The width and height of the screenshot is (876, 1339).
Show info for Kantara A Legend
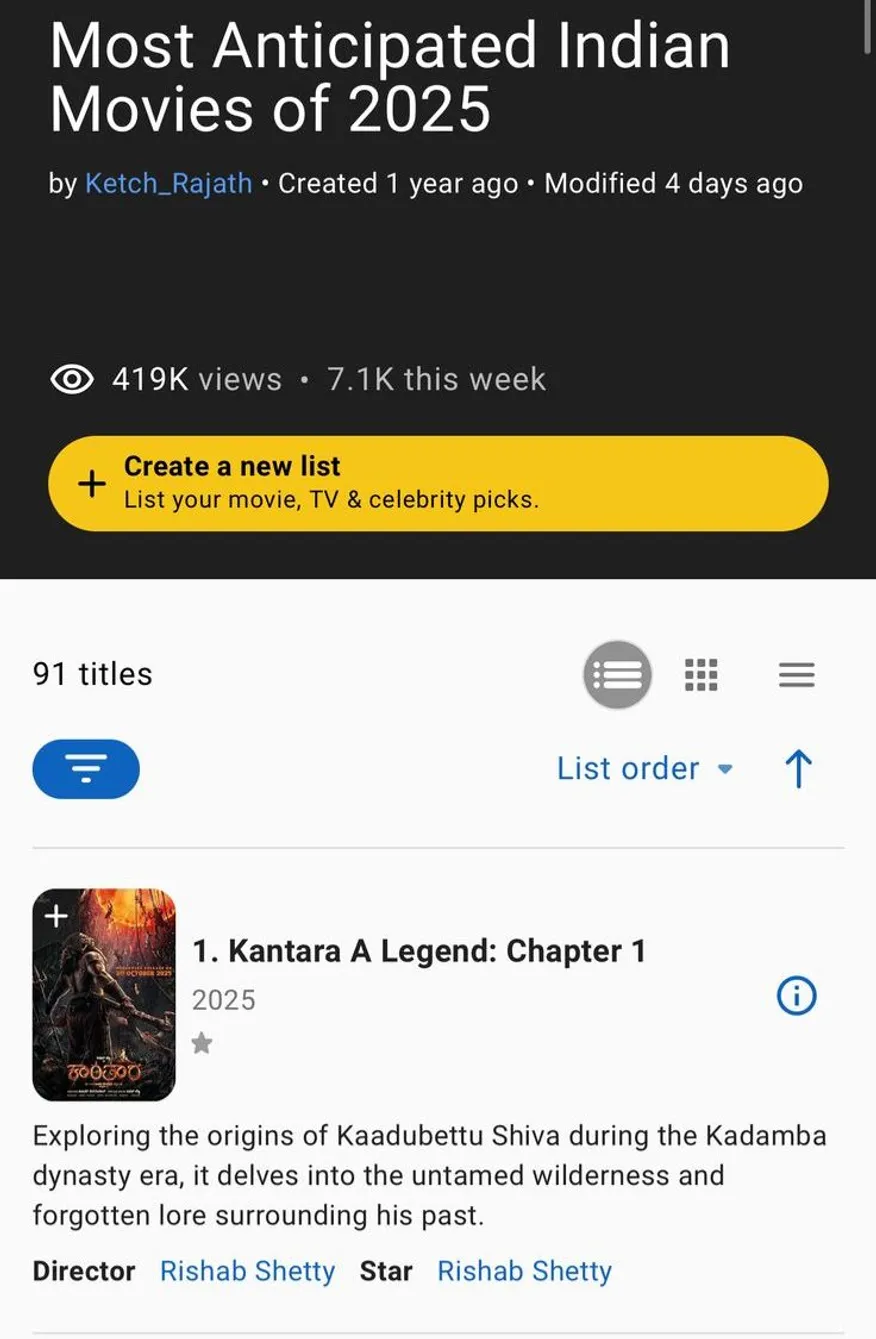[796, 995]
